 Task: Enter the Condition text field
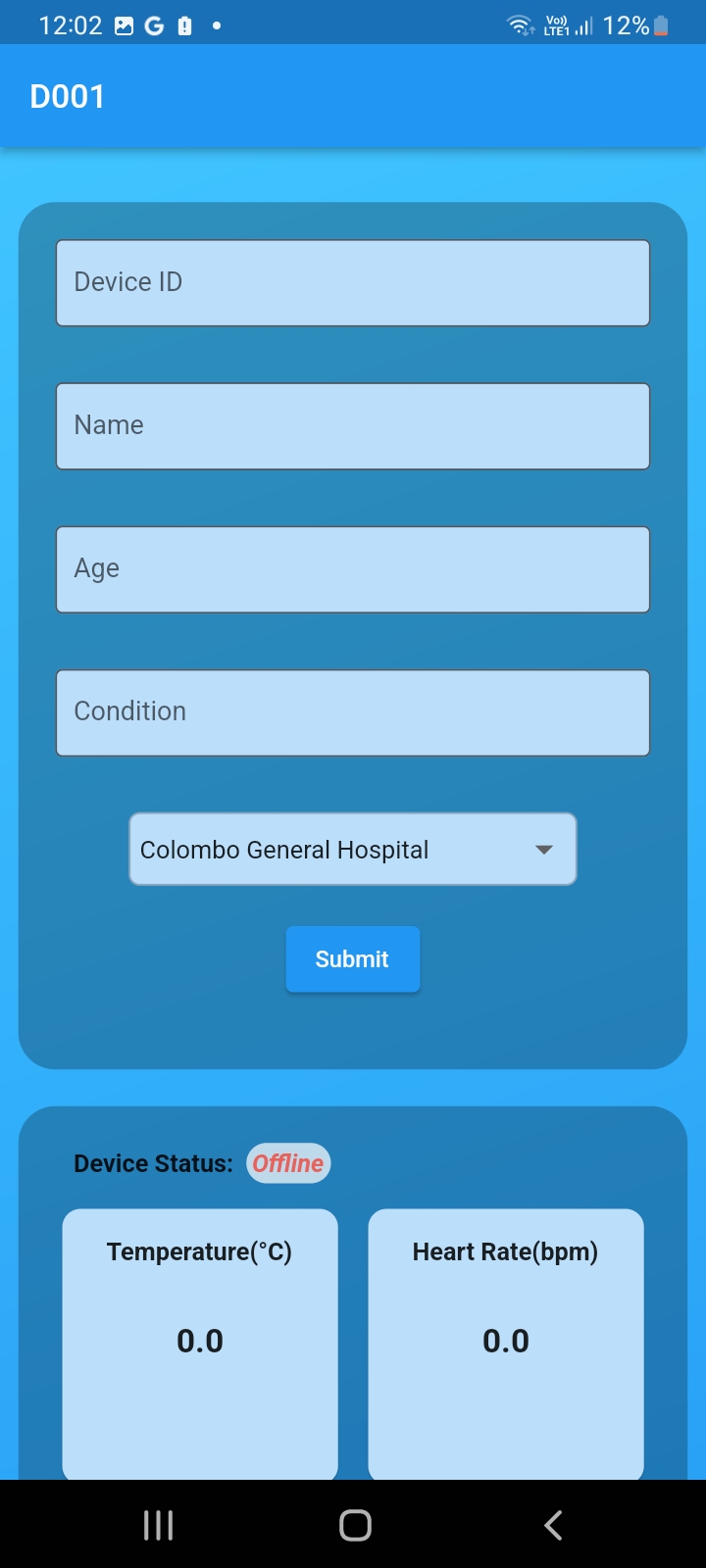[x=353, y=712]
